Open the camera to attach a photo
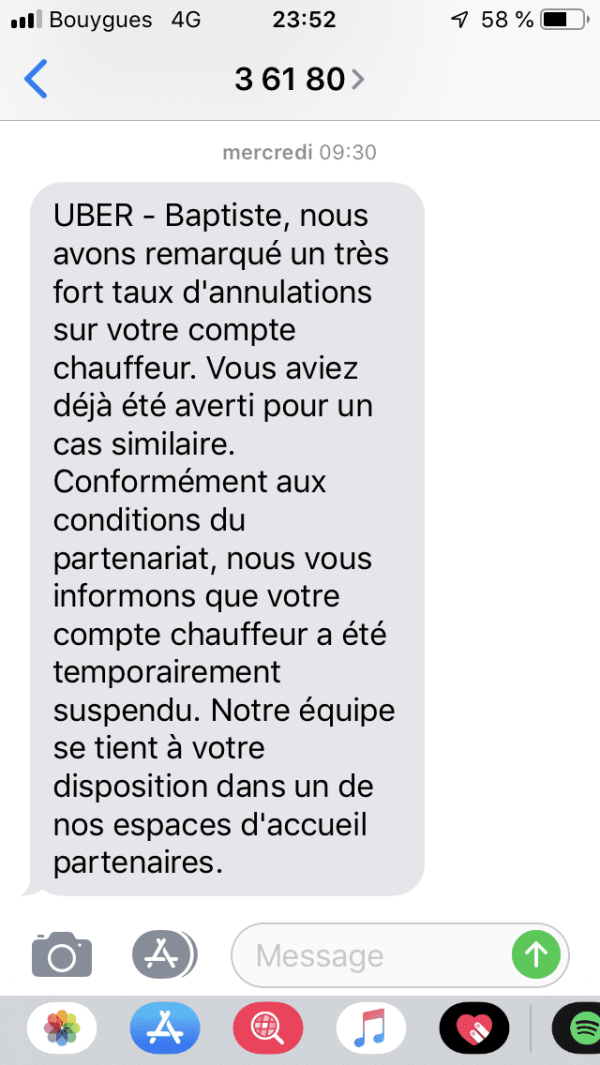 click(62, 954)
